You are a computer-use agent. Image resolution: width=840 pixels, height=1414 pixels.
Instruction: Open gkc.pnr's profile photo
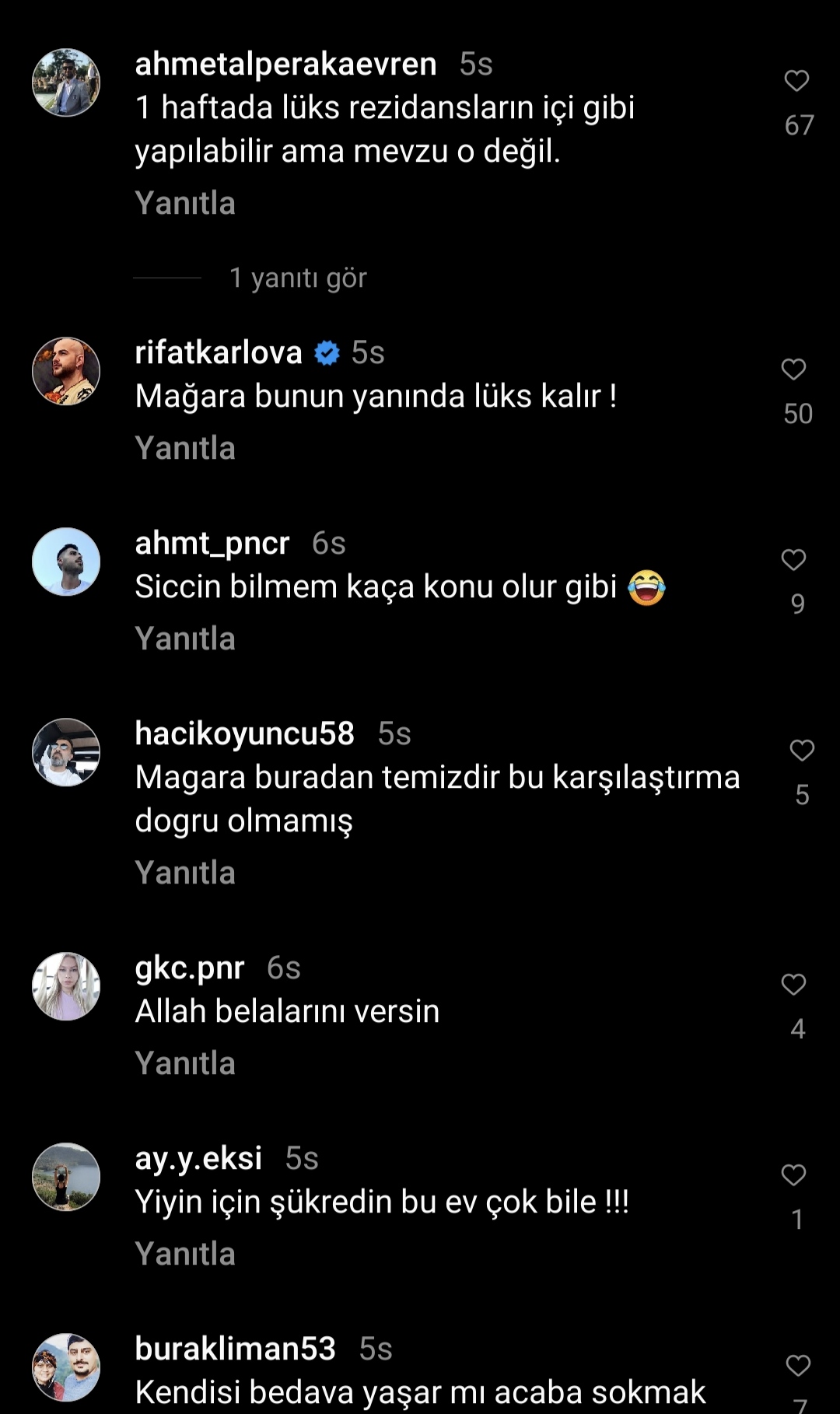tap(66, 986)
